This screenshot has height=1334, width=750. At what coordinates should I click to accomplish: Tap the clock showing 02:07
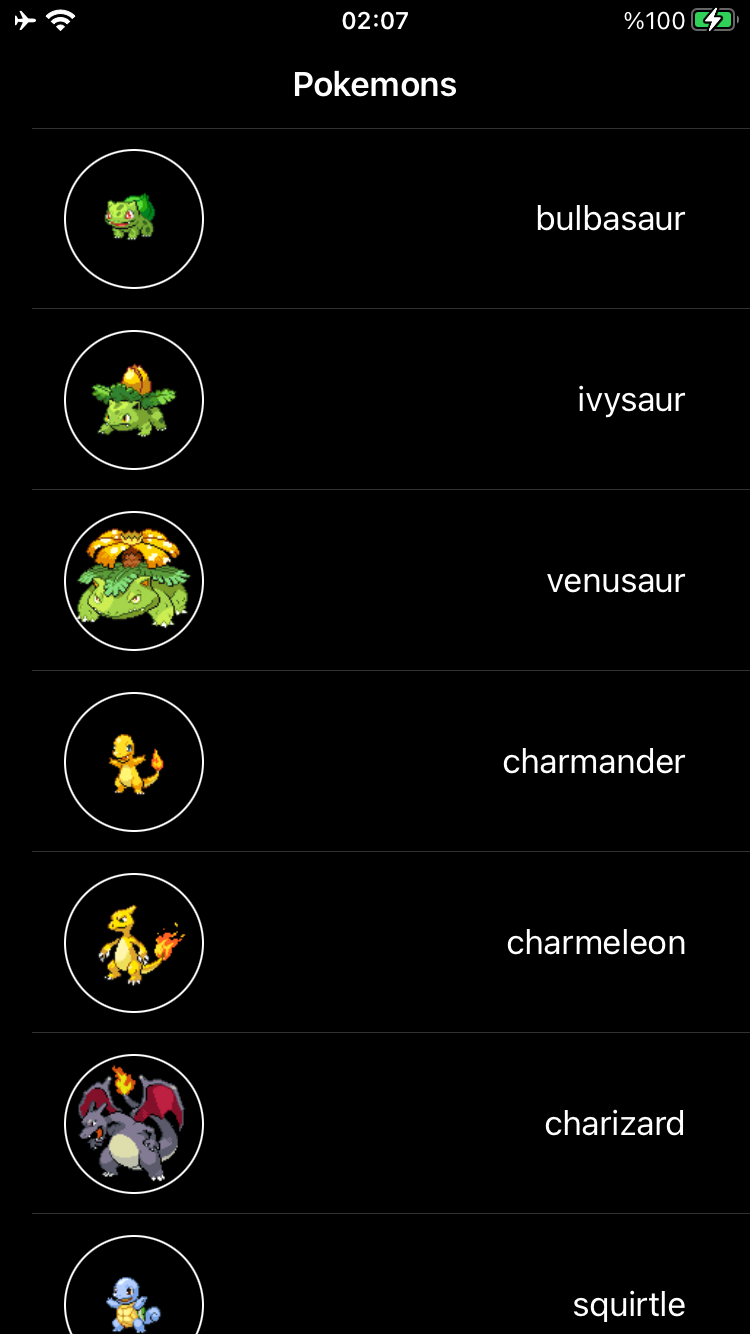tap(375, 20)
